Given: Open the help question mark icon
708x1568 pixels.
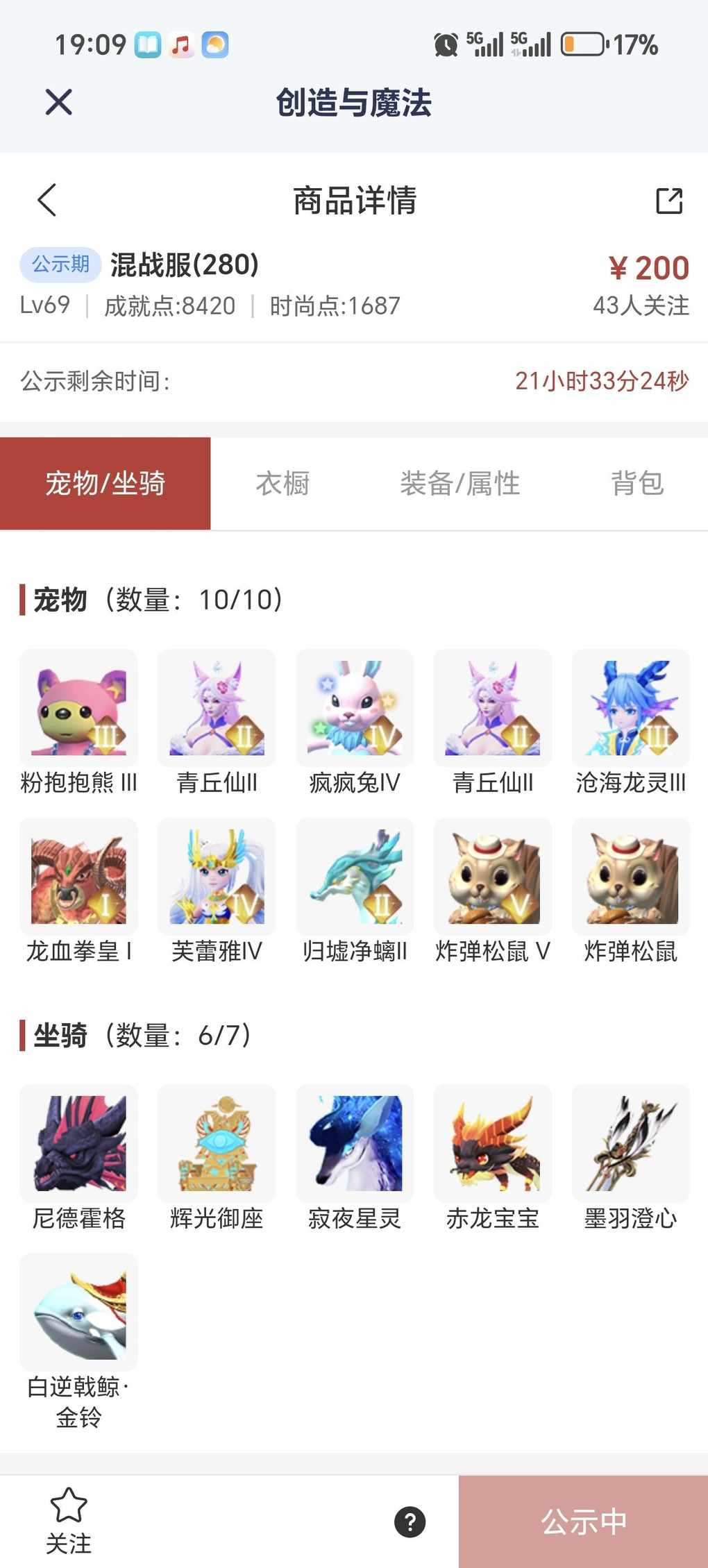Looking at the screenshot, I should pos(410,1521).
